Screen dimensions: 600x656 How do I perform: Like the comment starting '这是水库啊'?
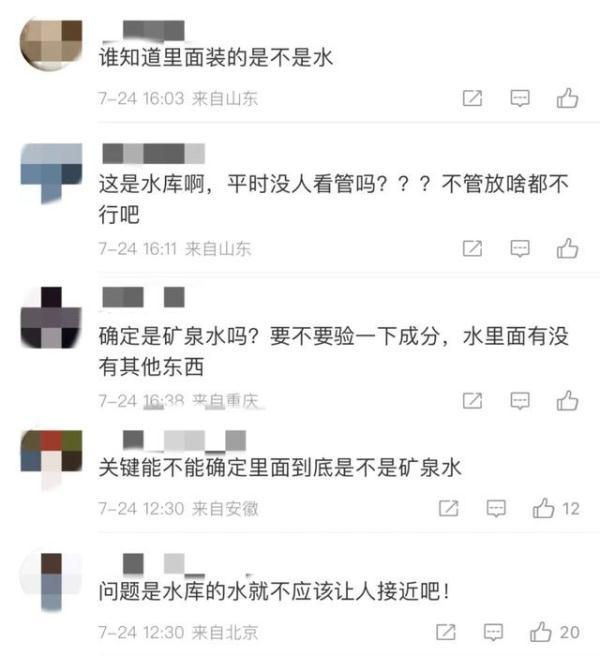click(567, 248)
